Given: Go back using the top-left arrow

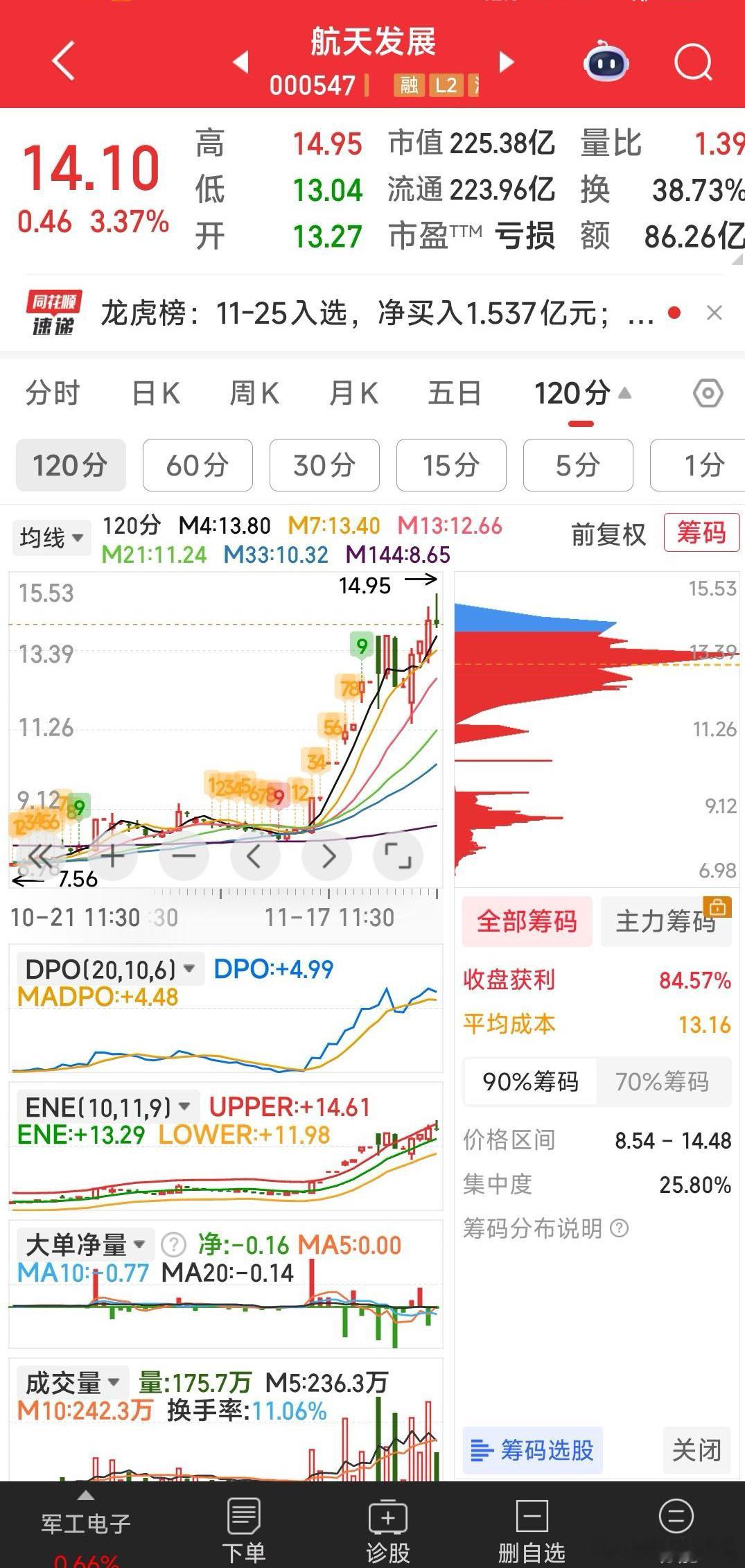Looking at the screenshot, I should pos(64,61).
